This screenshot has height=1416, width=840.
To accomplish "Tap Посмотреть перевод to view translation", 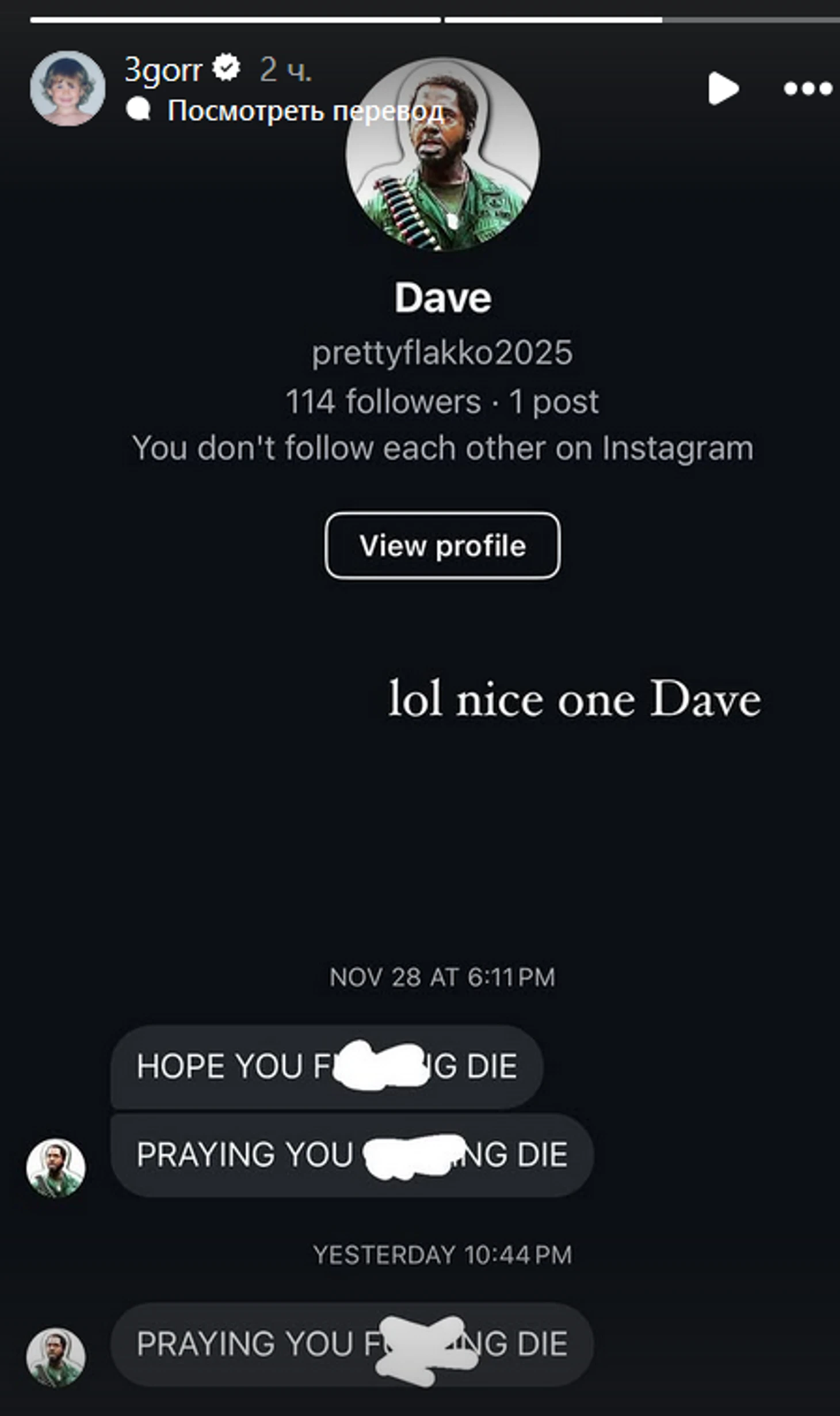I will pyautogui.click(x=305, y=111).
